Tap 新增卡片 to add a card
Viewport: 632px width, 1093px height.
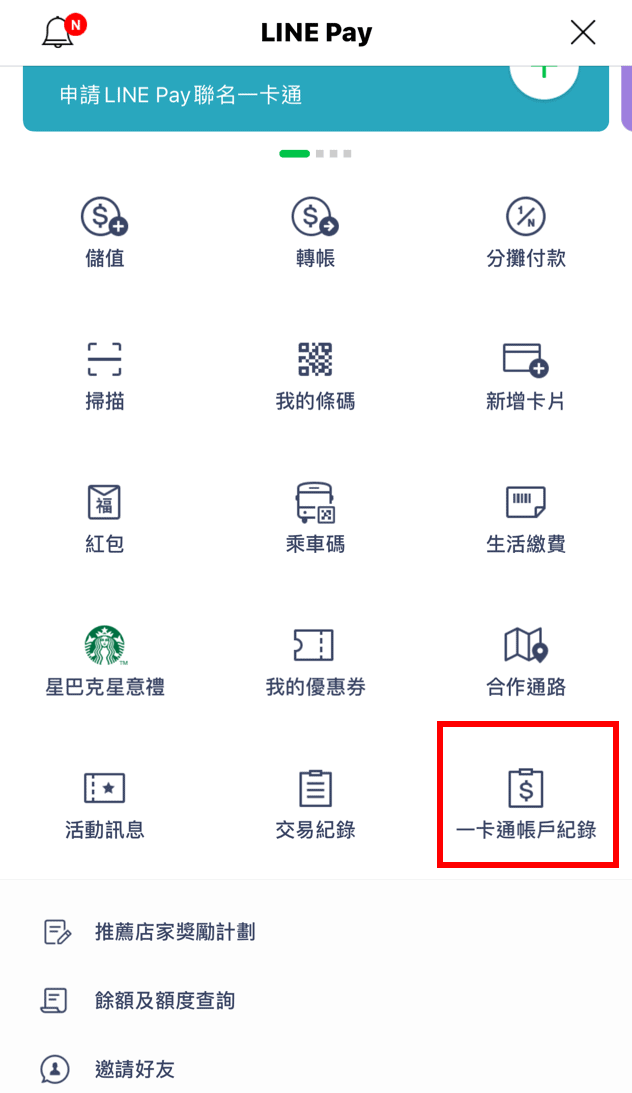[x=526, y=375]
